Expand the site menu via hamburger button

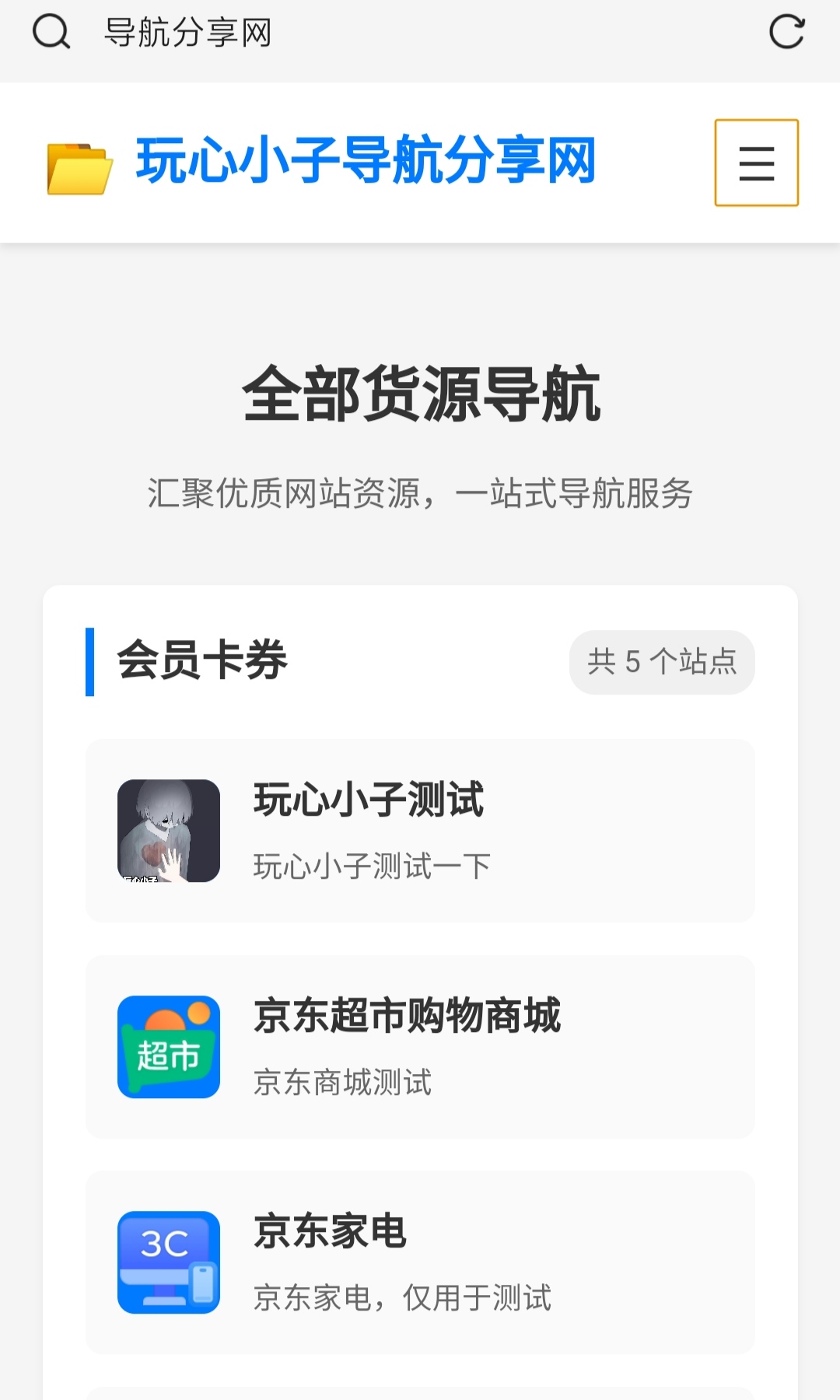click(756, 164)
